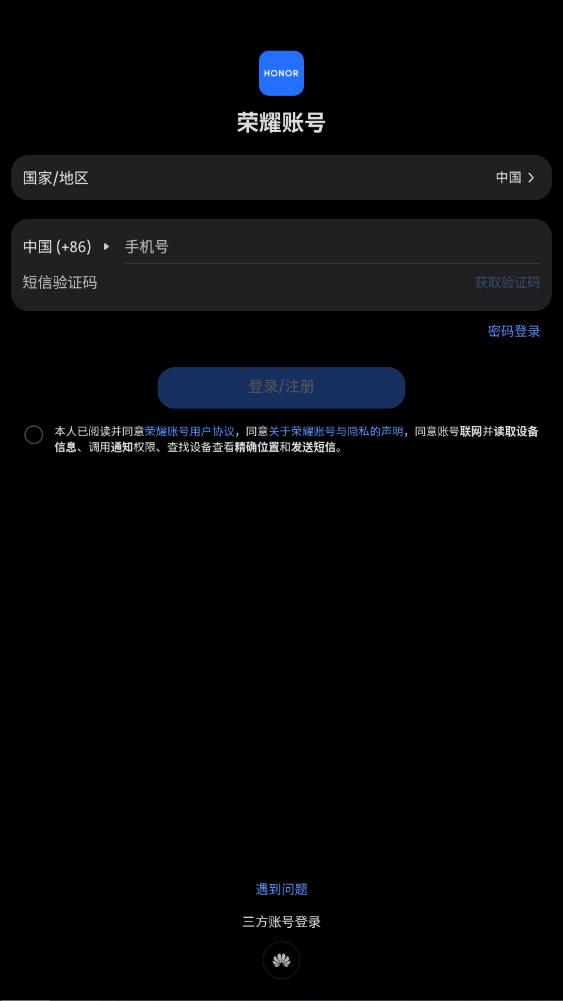Sign in with the Huawei account icon
The image size is (563, 1001).
282,960
